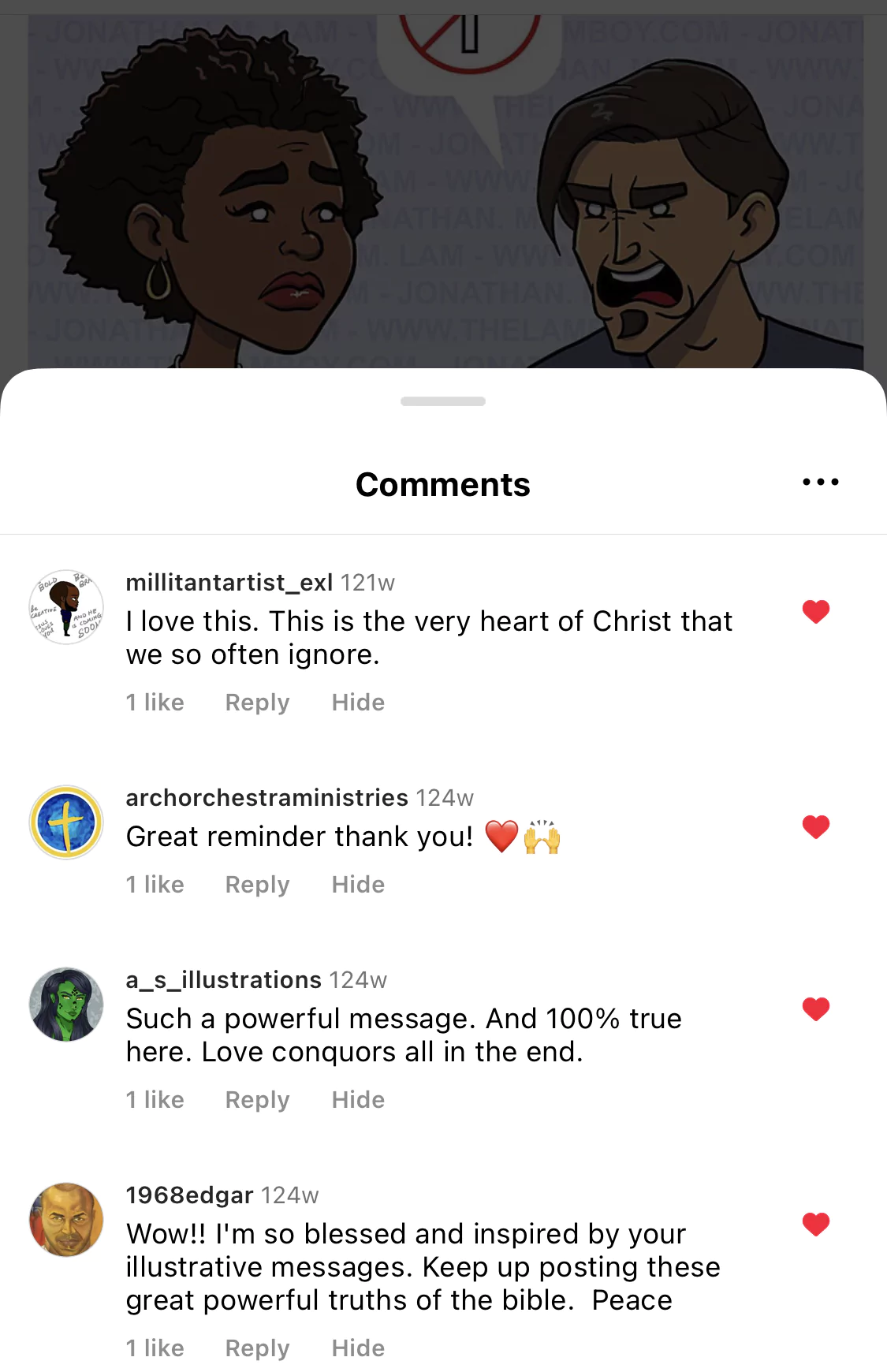Visit 1968edgar's profile via username
The width and height of the screenshot is (887, 1372).
(x=189, y=1195)
